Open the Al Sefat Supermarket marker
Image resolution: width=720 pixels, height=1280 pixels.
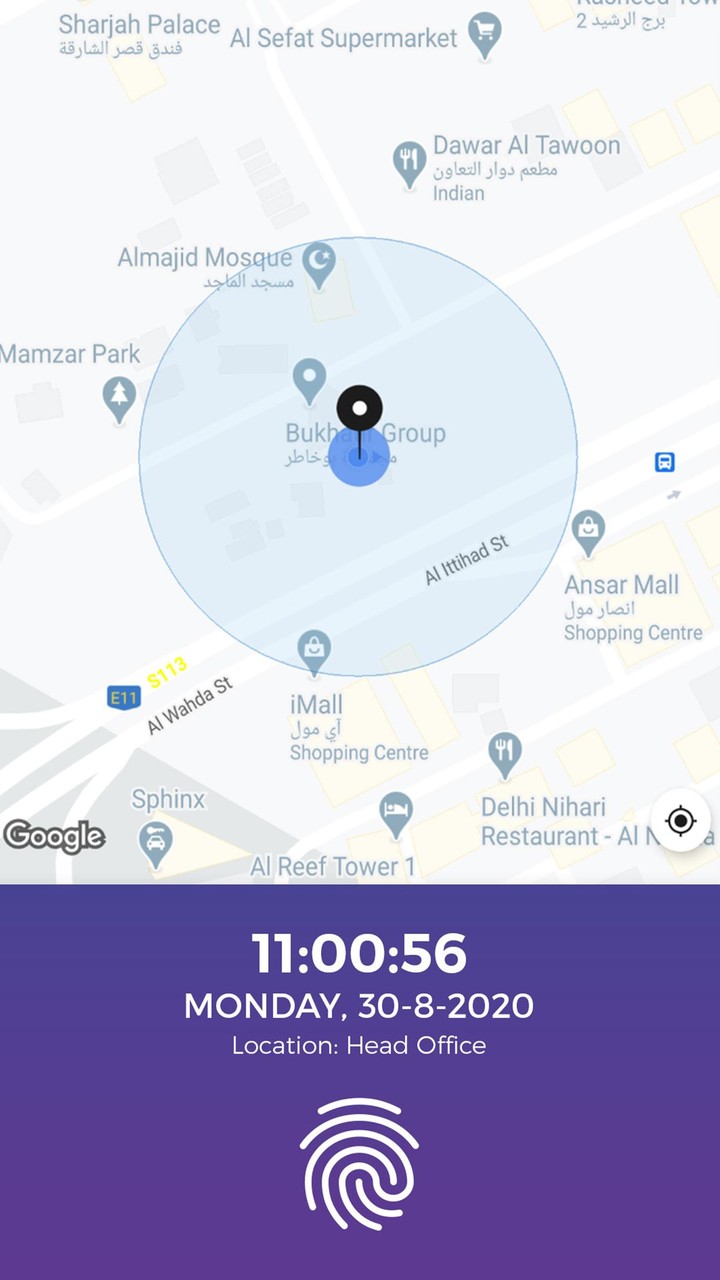(x=485, y=36)
